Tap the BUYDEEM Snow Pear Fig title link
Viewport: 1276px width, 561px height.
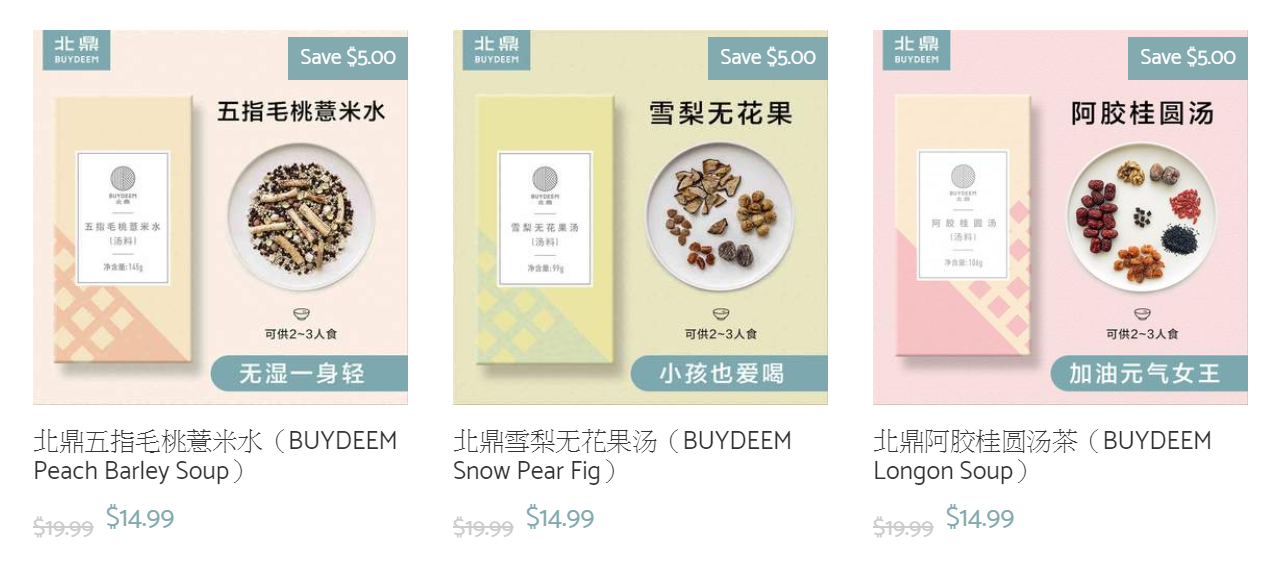(x=622, y=455)
